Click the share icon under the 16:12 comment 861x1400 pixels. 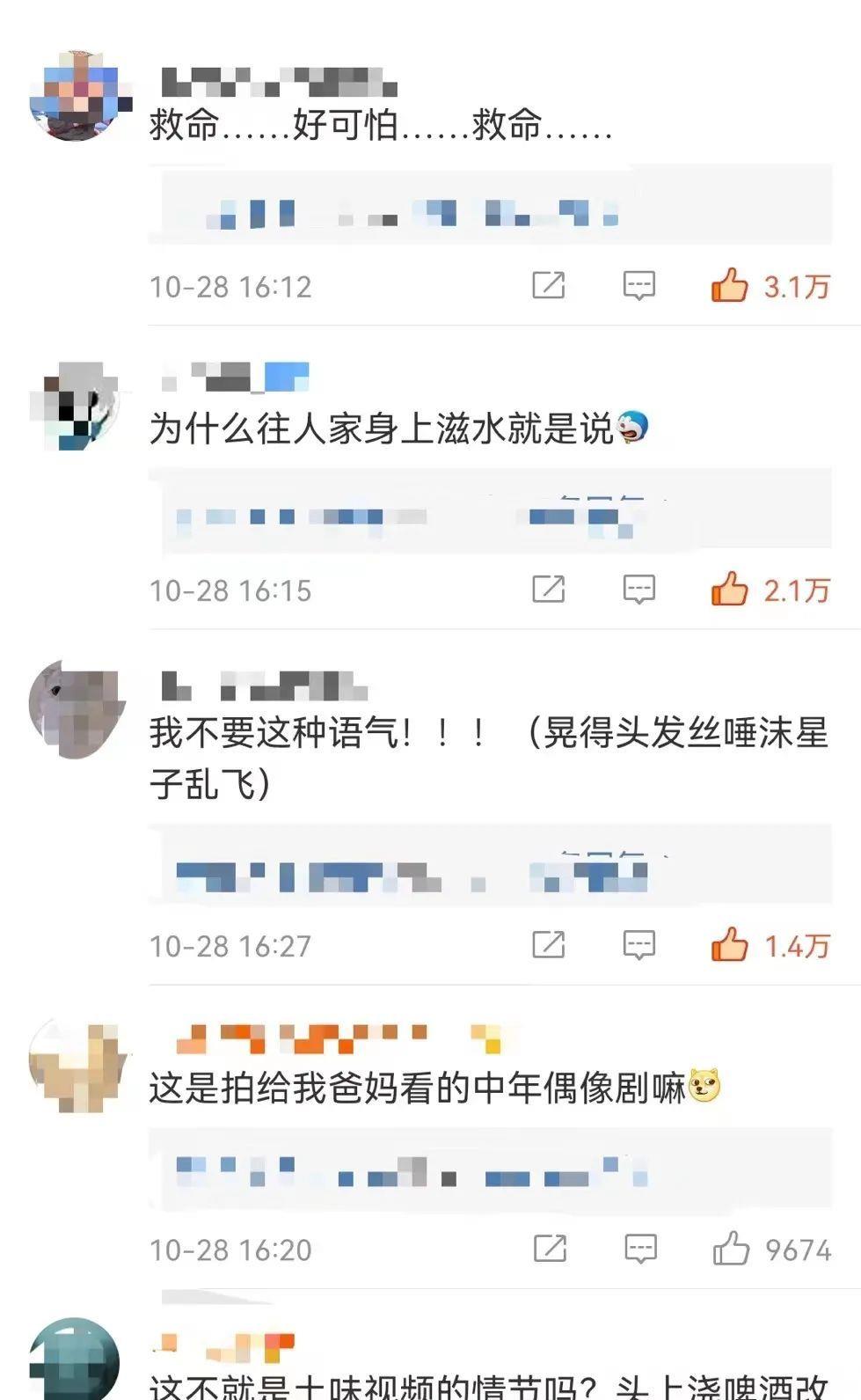click(549, 284)
